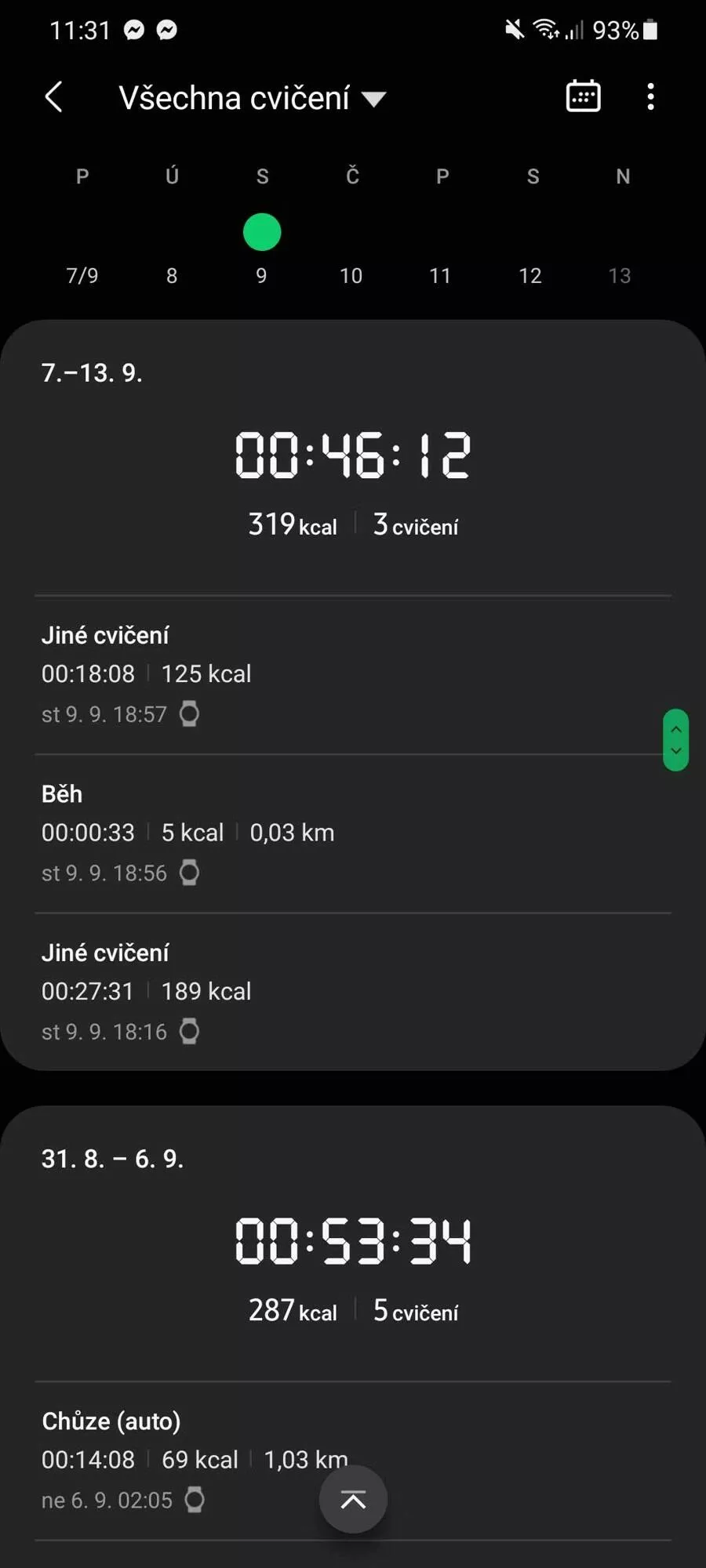Go back using the arrow
This screenshot has width=706, height=1568.
pos(53,97)
